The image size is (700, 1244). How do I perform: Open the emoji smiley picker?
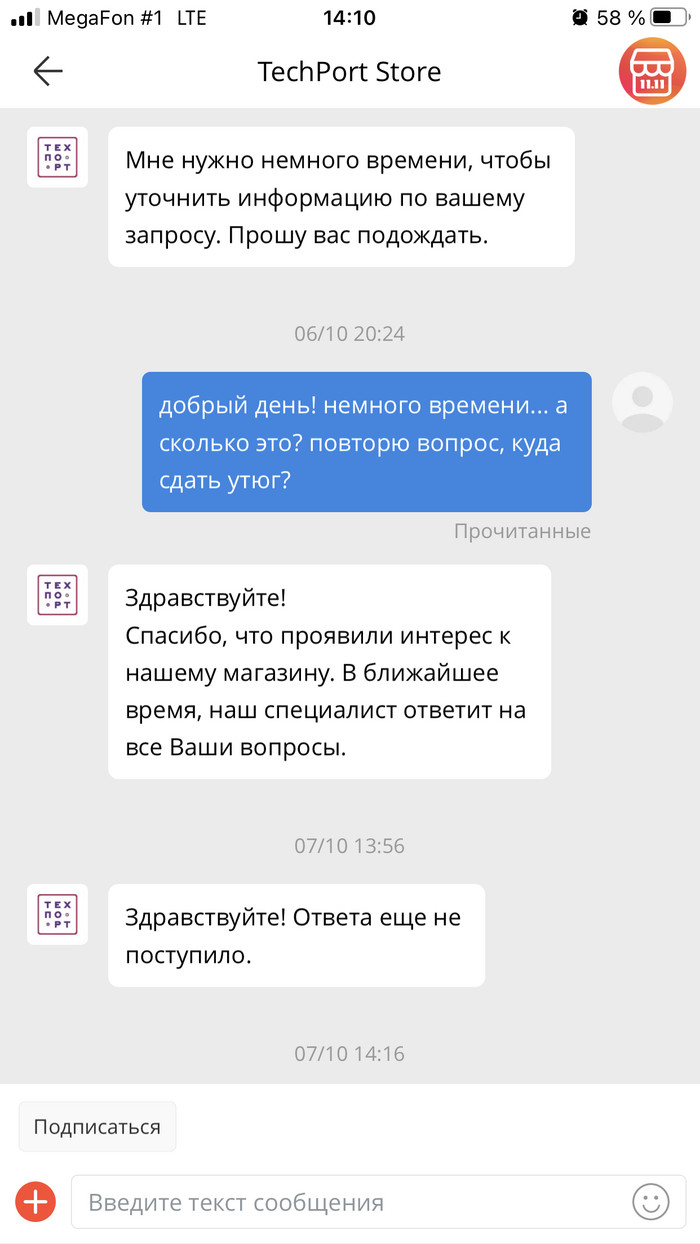coord(650,1201)
